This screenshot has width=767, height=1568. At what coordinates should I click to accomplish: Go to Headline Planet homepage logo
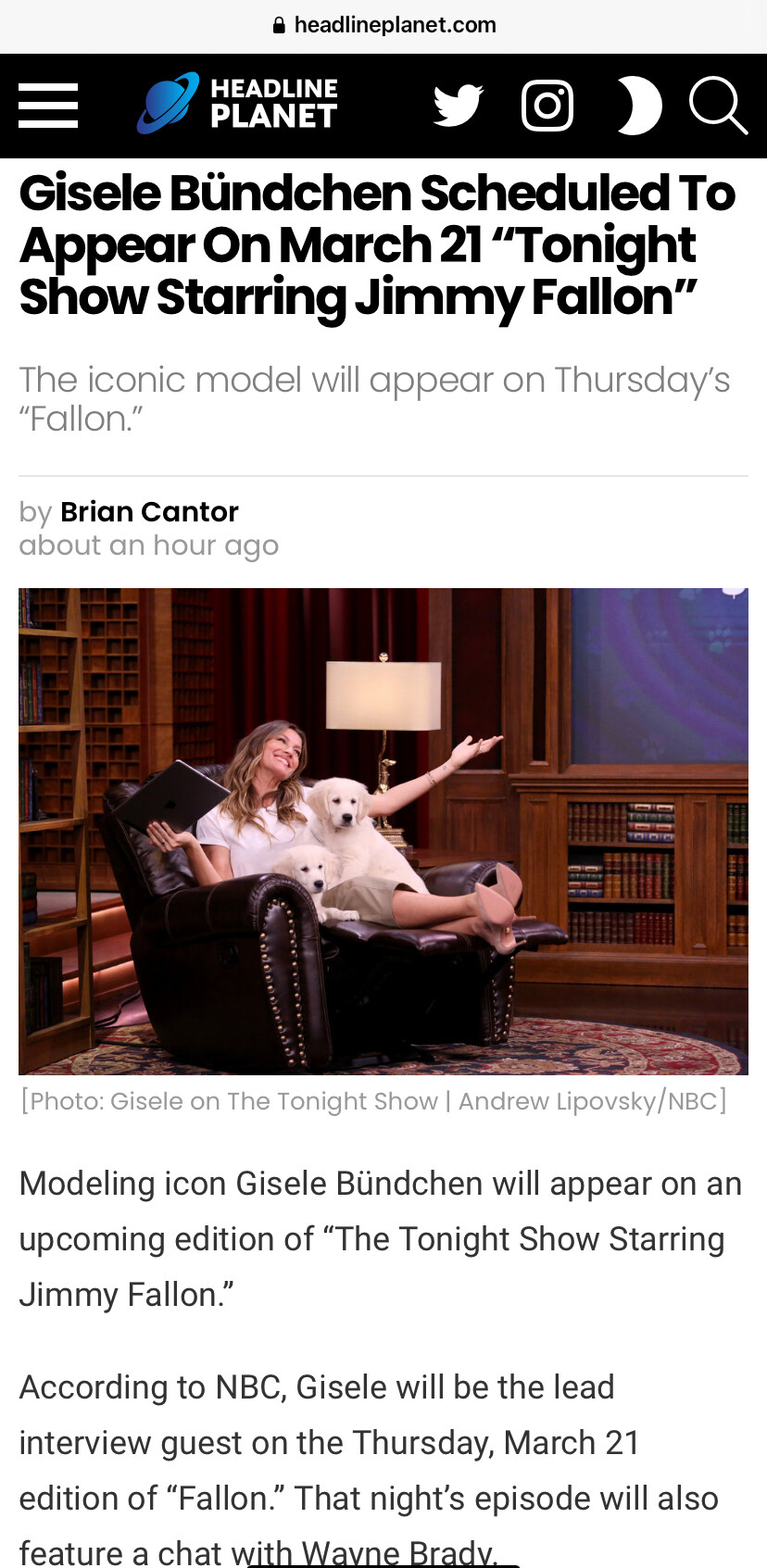click(238, 104)
